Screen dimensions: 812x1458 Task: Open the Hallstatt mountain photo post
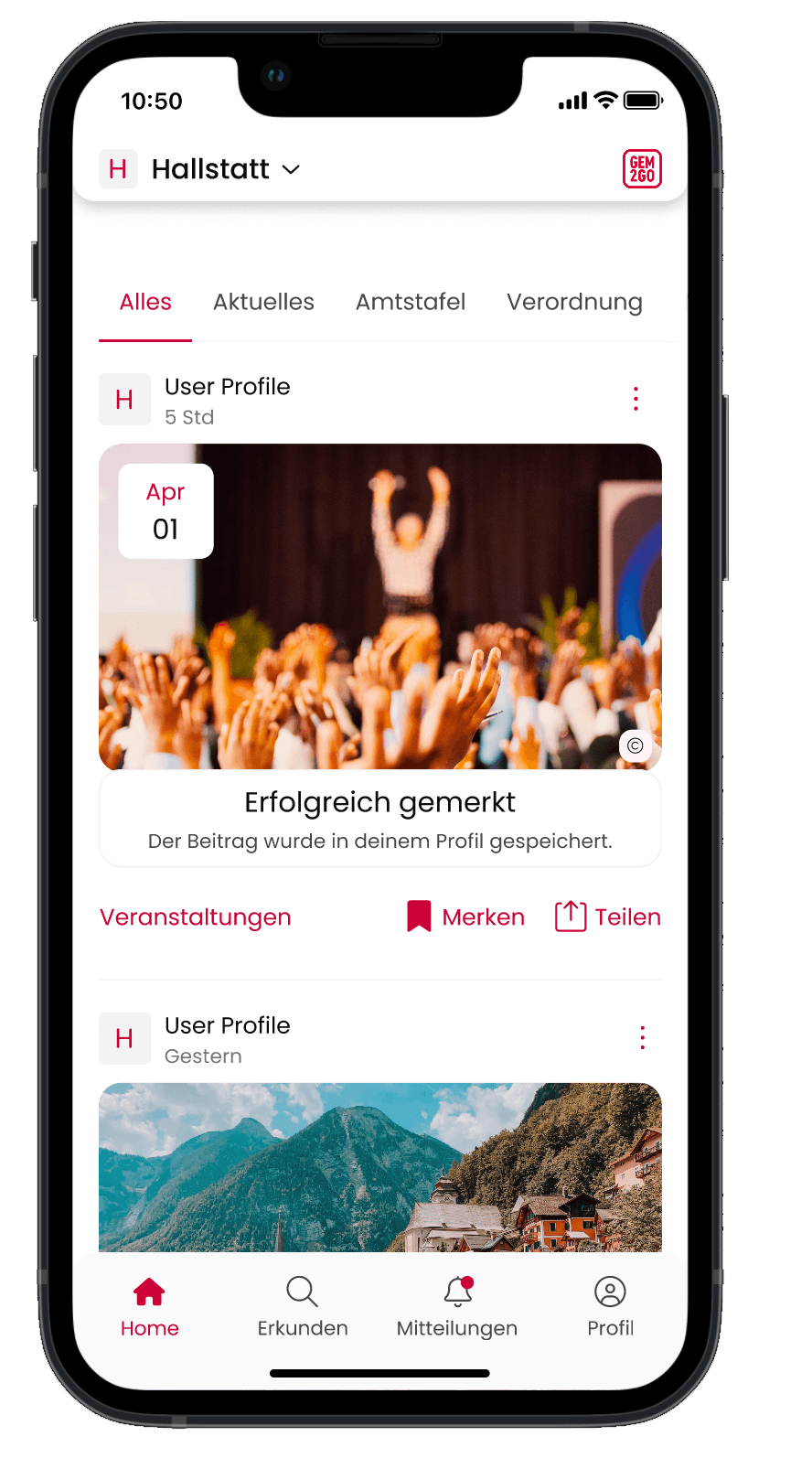coord(380,1167)
